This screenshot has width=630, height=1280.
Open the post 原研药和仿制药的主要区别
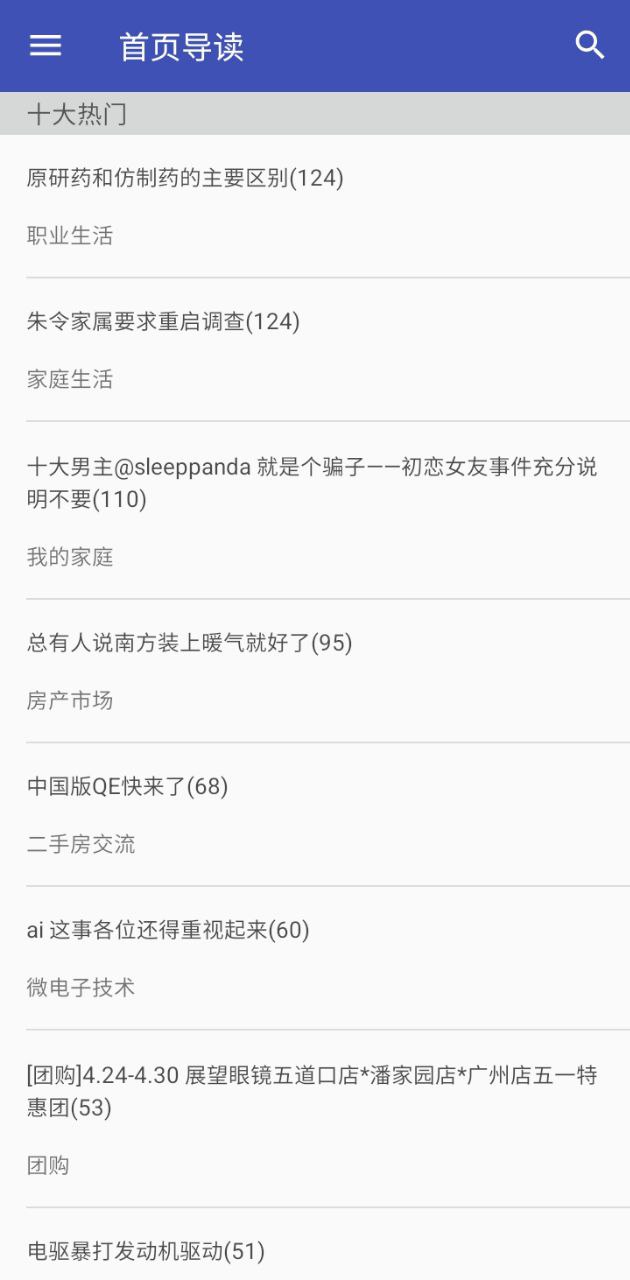185,179
